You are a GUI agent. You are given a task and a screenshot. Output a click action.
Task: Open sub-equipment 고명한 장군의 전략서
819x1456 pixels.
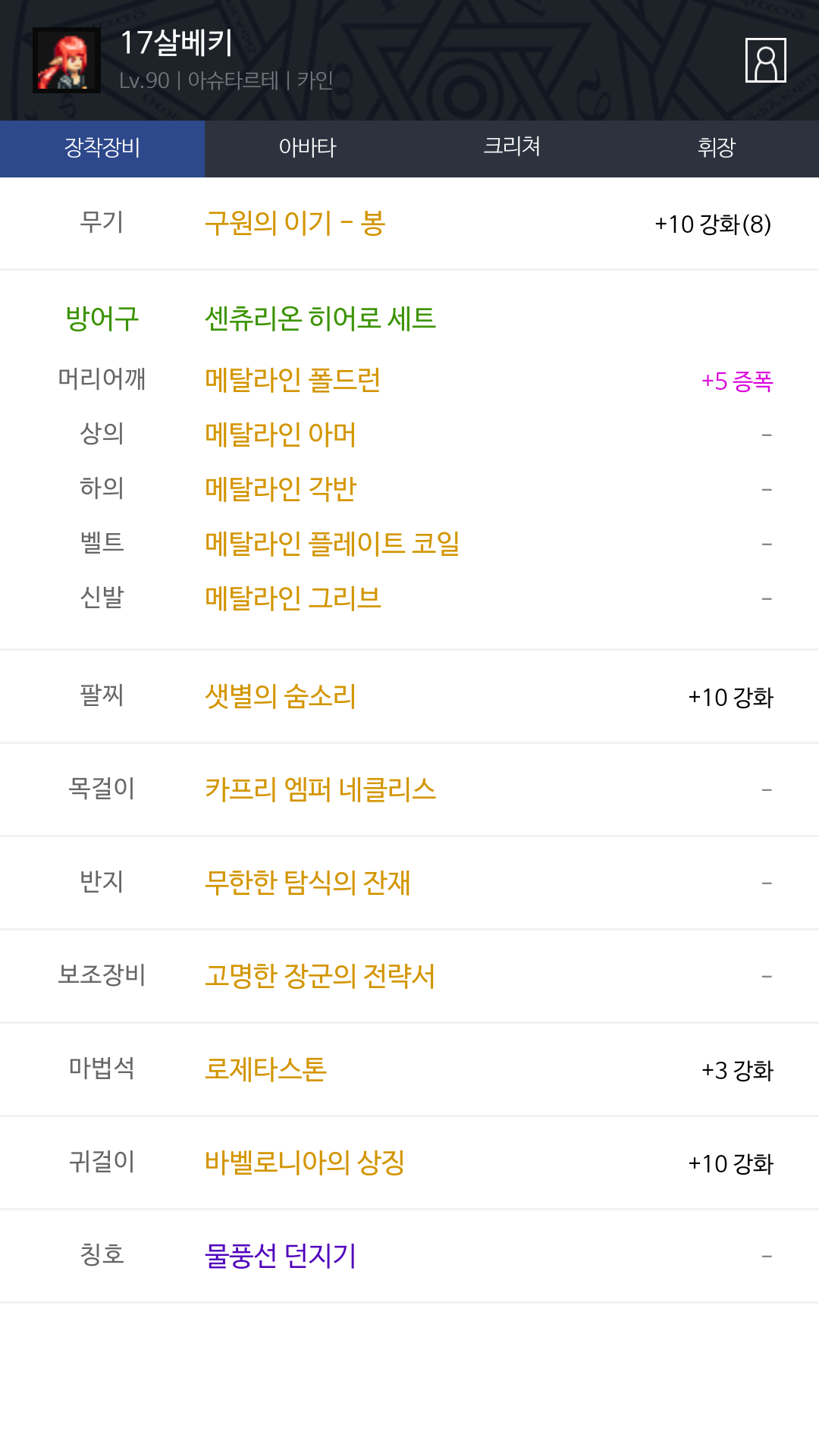pos(319,976)
